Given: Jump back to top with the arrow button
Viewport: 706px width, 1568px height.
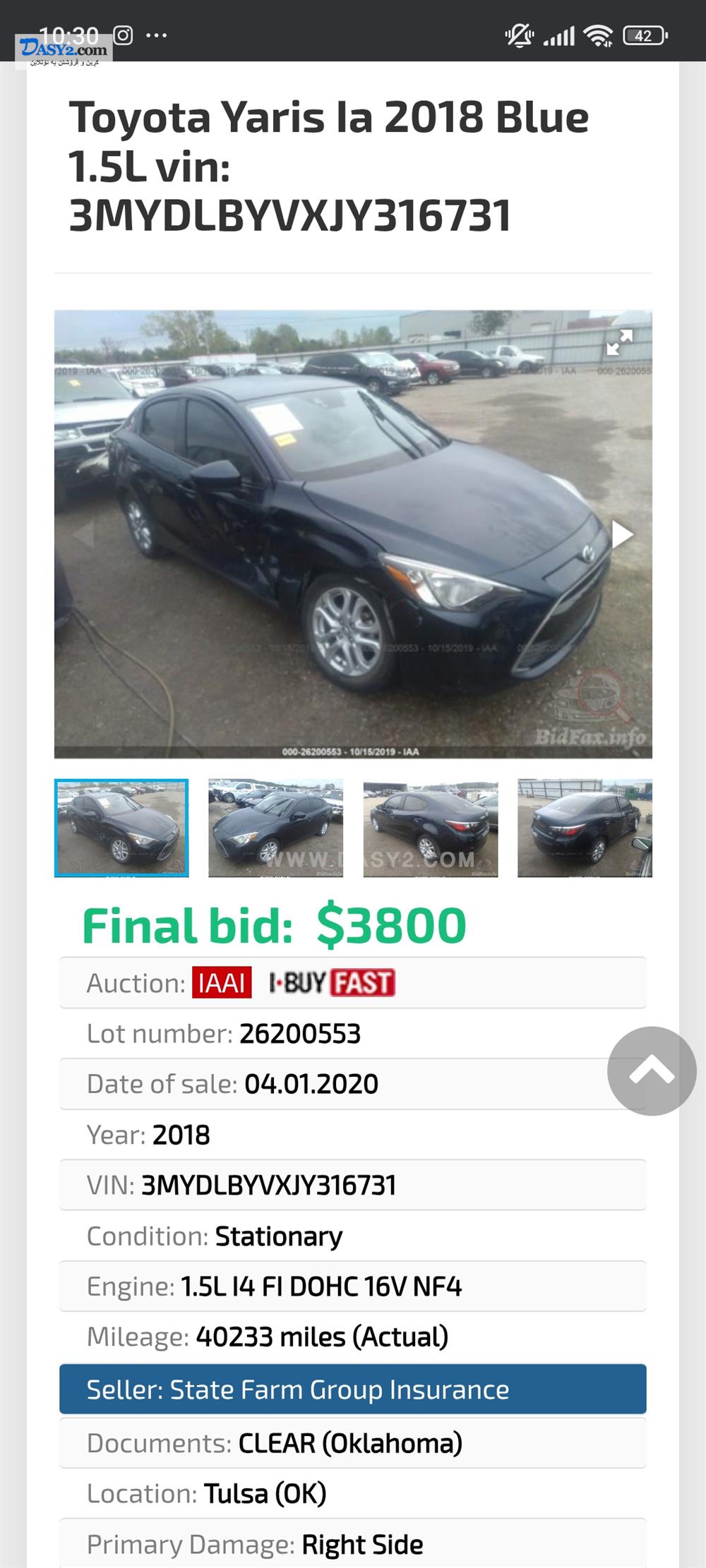Looking at the screenshot, I should (652, 1071).
